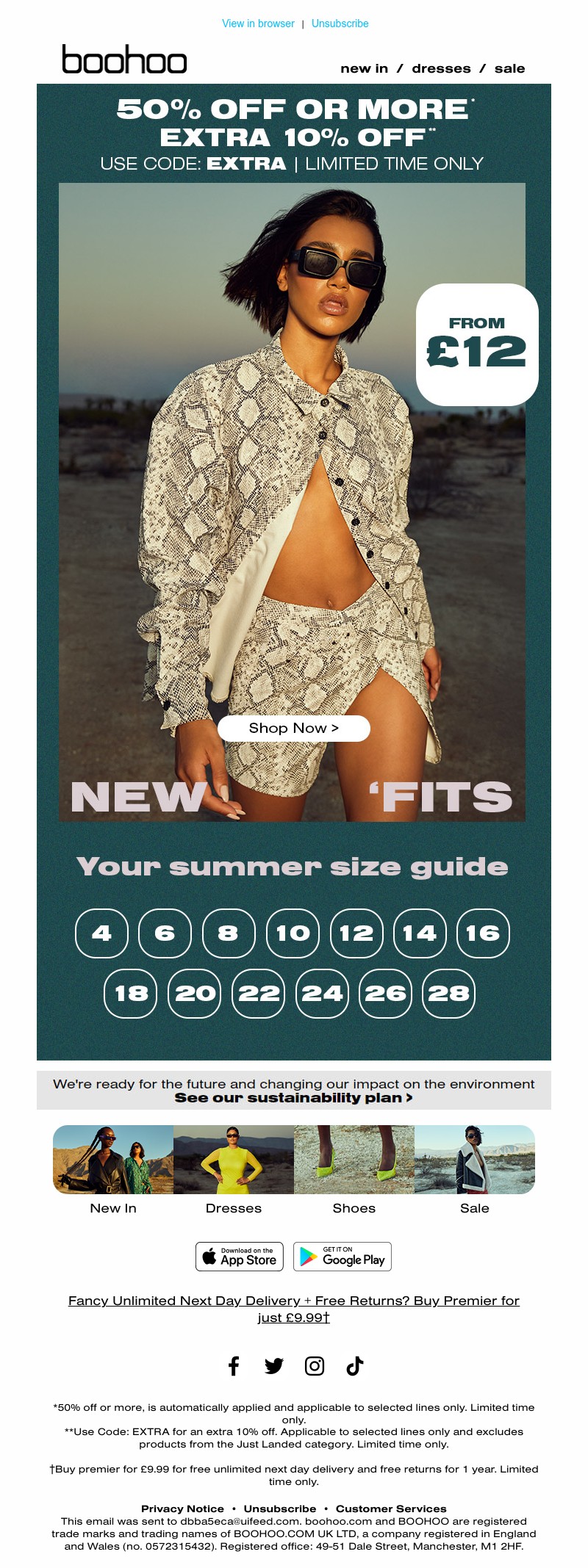Open the View in browser link
588x1568 pixels.
click(258, 24)
